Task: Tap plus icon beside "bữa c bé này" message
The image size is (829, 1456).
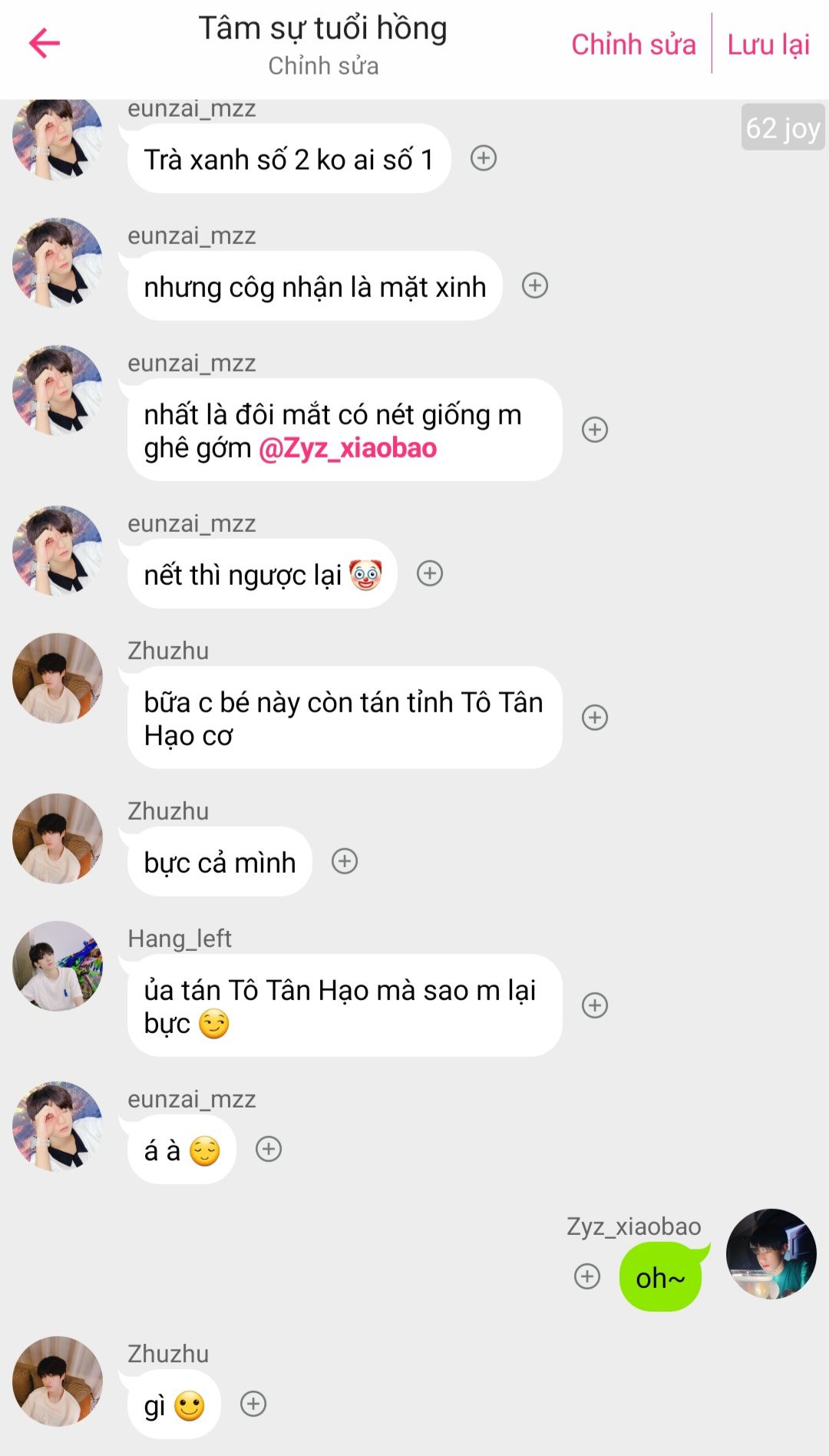Action: pyautogui.click(x=595, y=717)
